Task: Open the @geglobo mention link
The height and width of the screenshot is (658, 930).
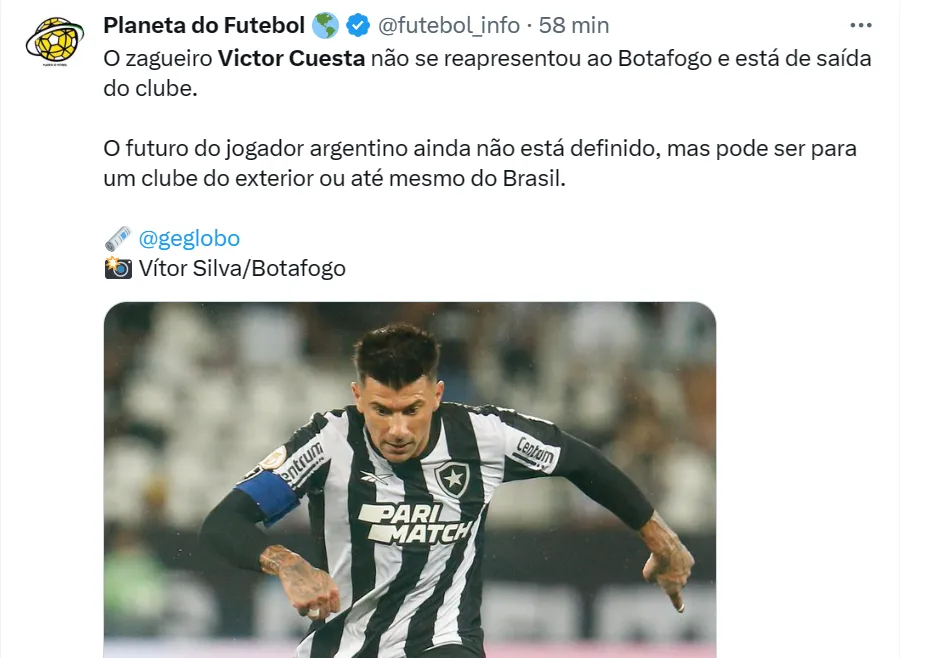Action: [189, 239]
